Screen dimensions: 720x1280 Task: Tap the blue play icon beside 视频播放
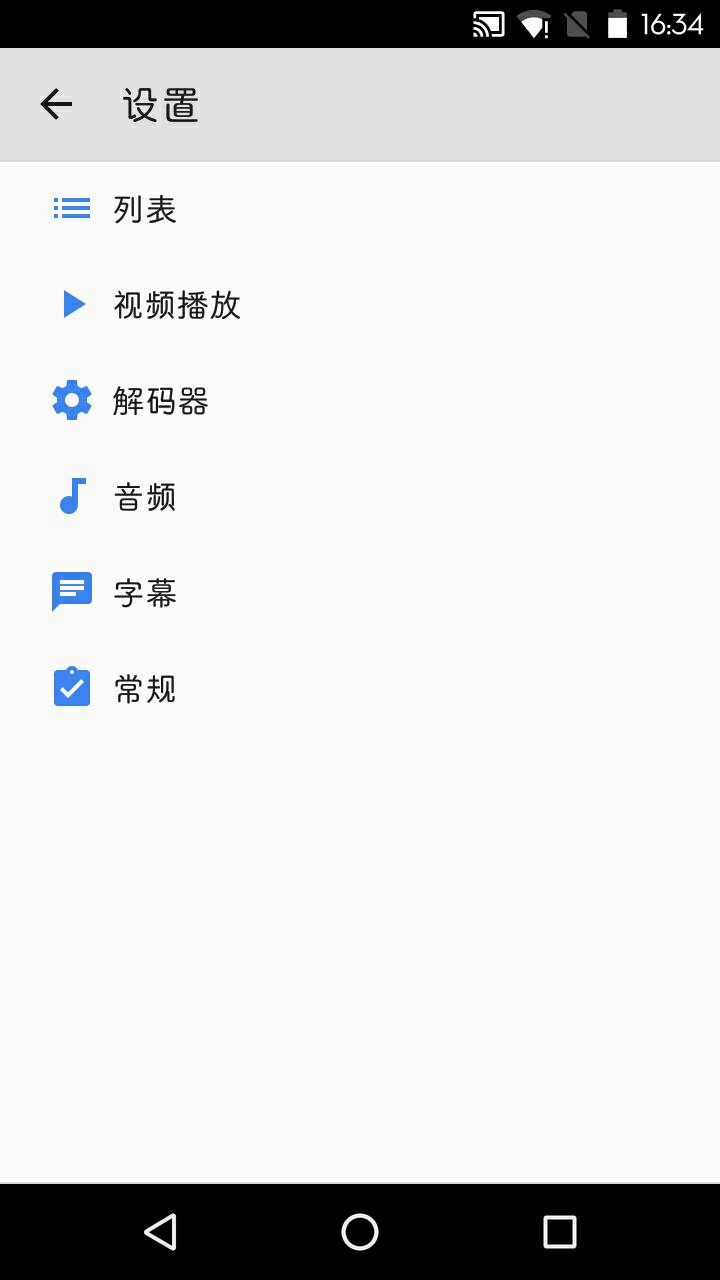point(71,304)
